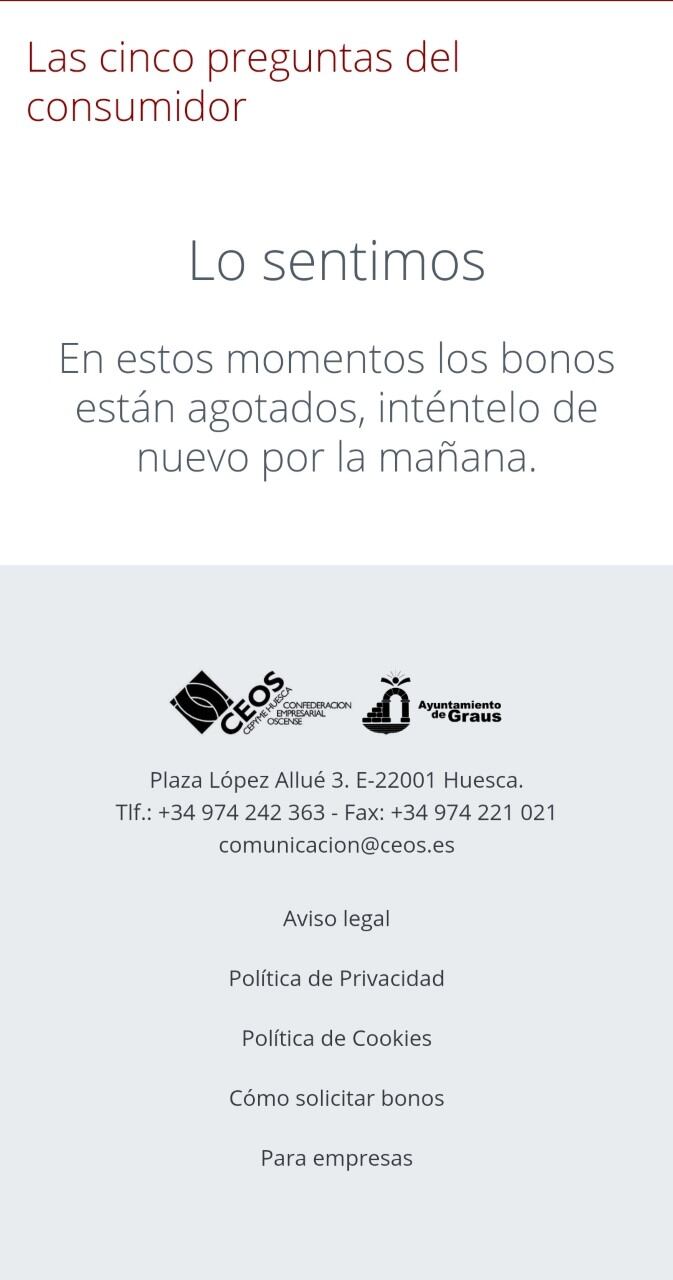Open Cómo solicitar bonos
The width and height of the screenshot is (673, 1280).
(336, 1098)
